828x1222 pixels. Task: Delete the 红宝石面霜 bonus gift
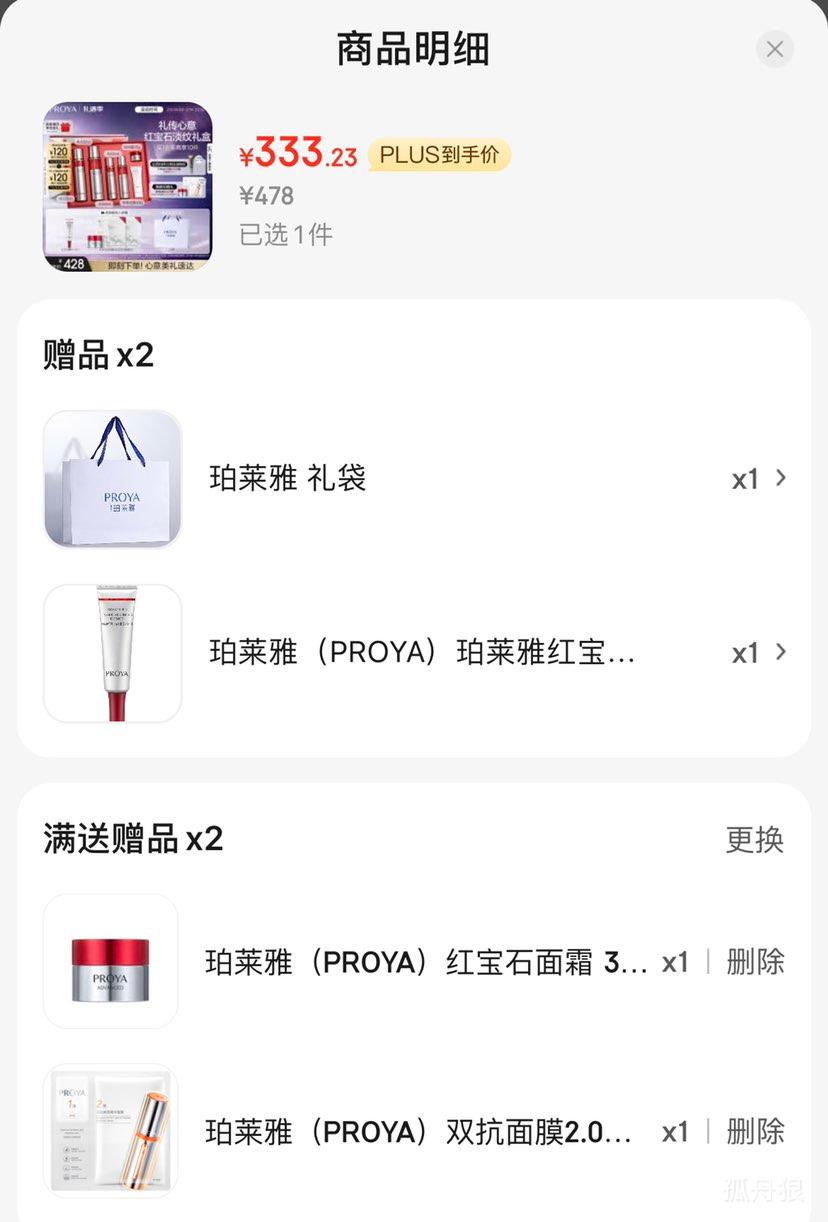(x=755, y=962)
